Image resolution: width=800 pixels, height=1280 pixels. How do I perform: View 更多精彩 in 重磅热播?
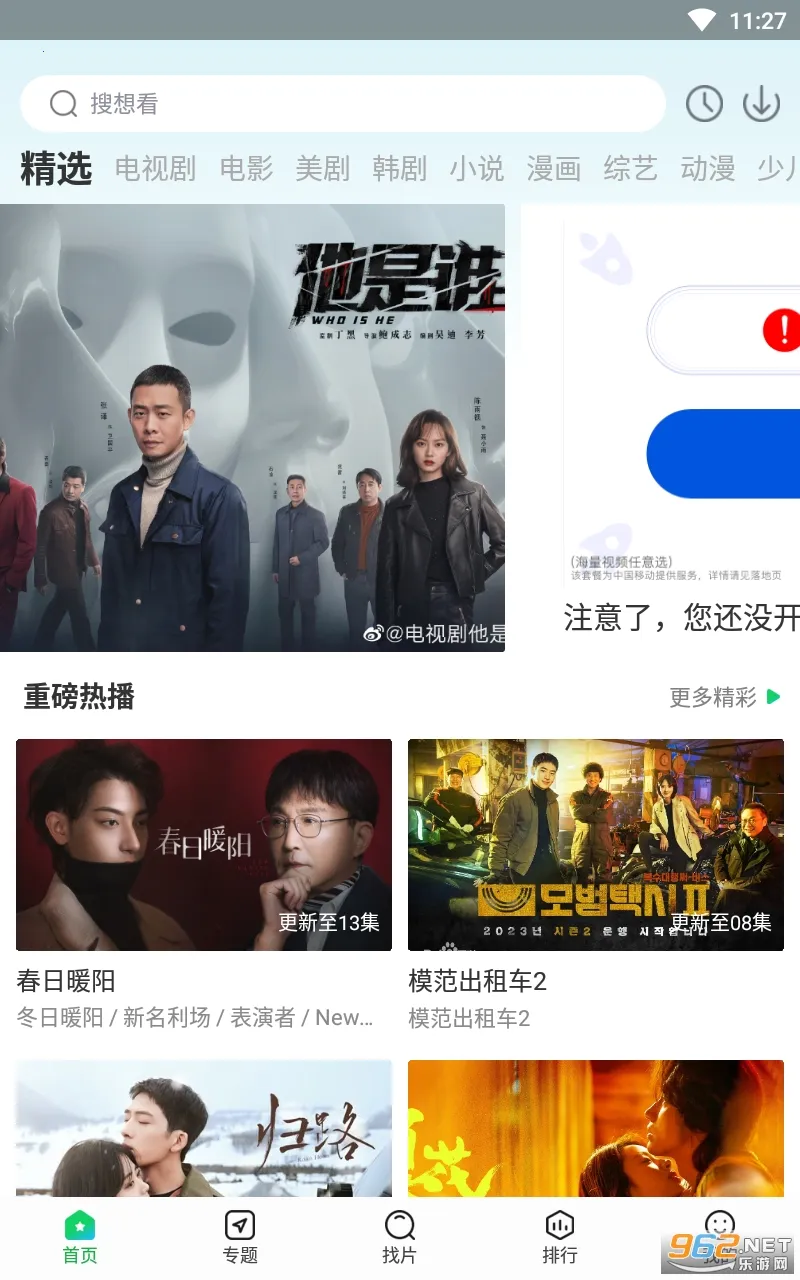pyautogui.click(x=724, y=697)
